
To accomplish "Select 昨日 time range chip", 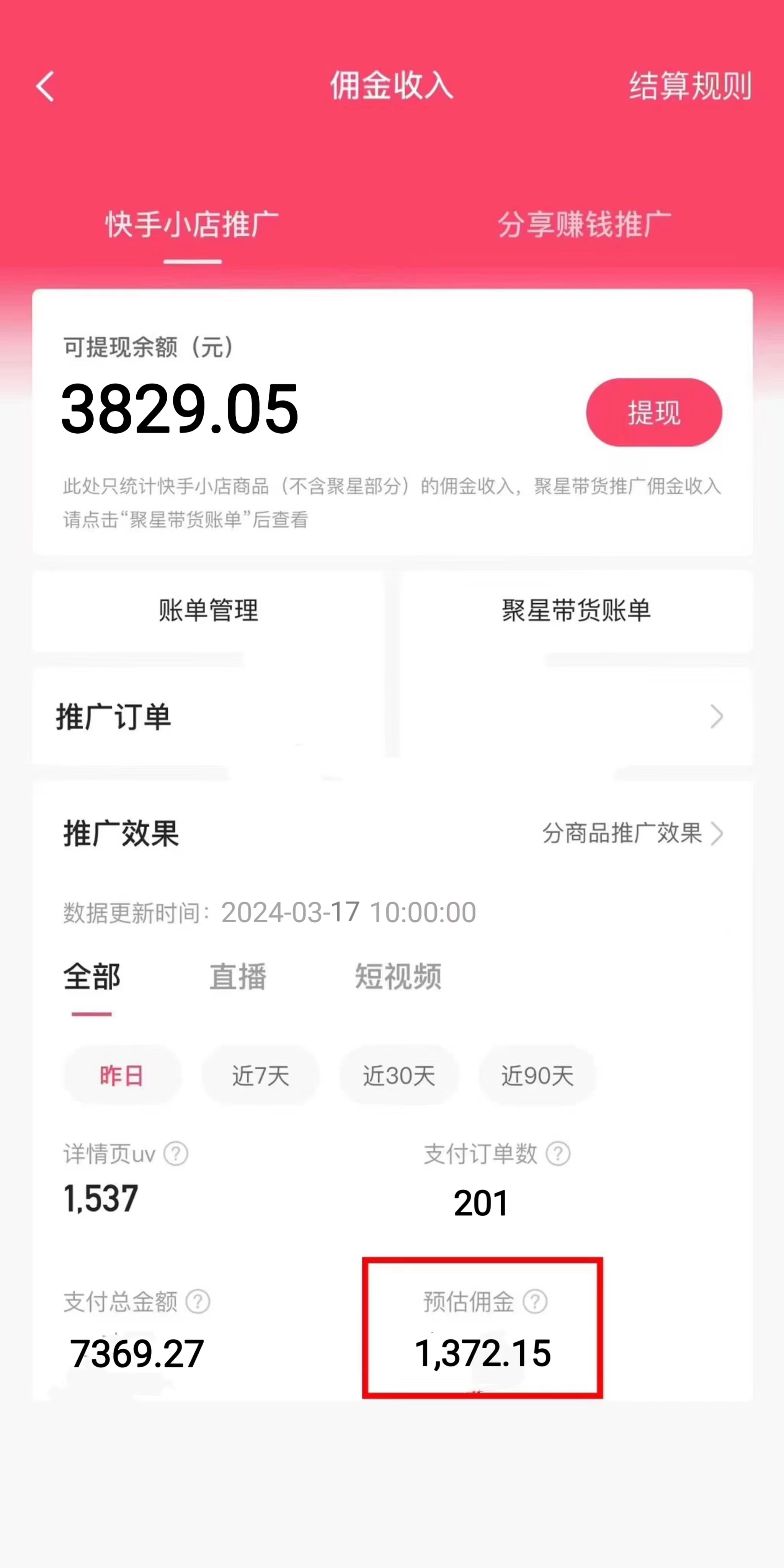I will coord(122,1076).
